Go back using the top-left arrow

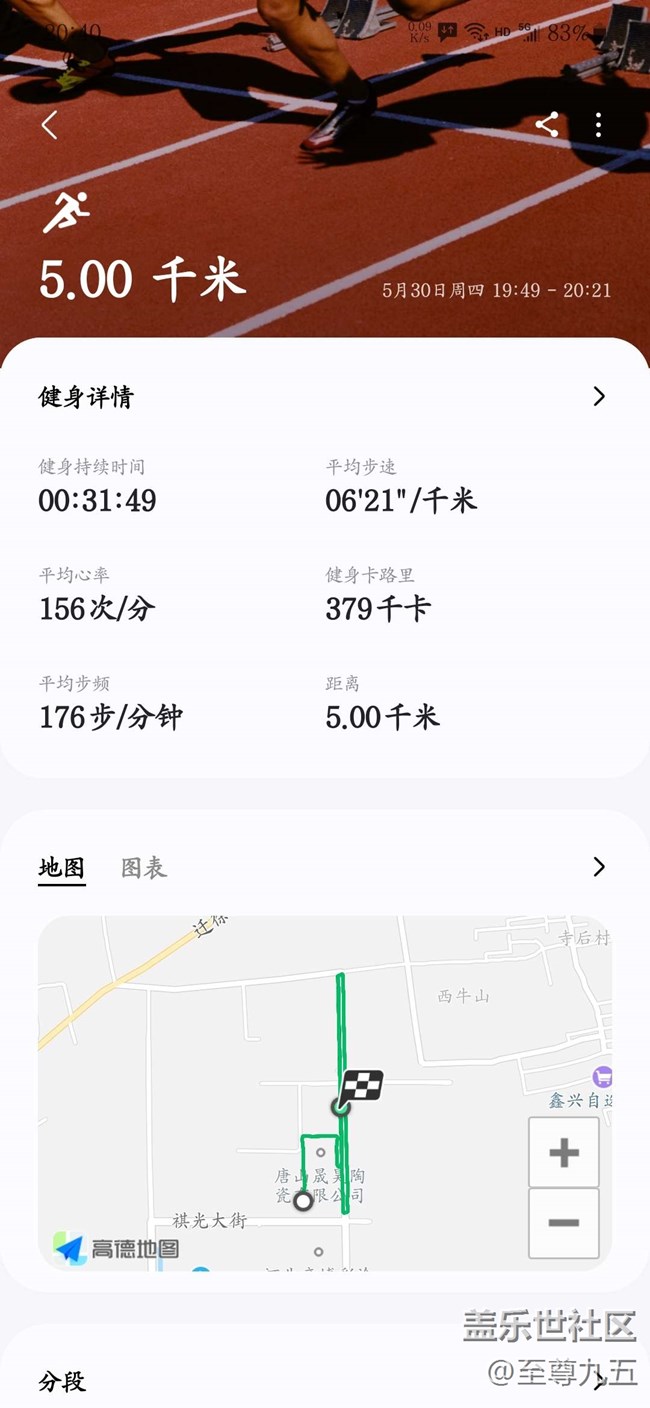[x=49, y=125]
